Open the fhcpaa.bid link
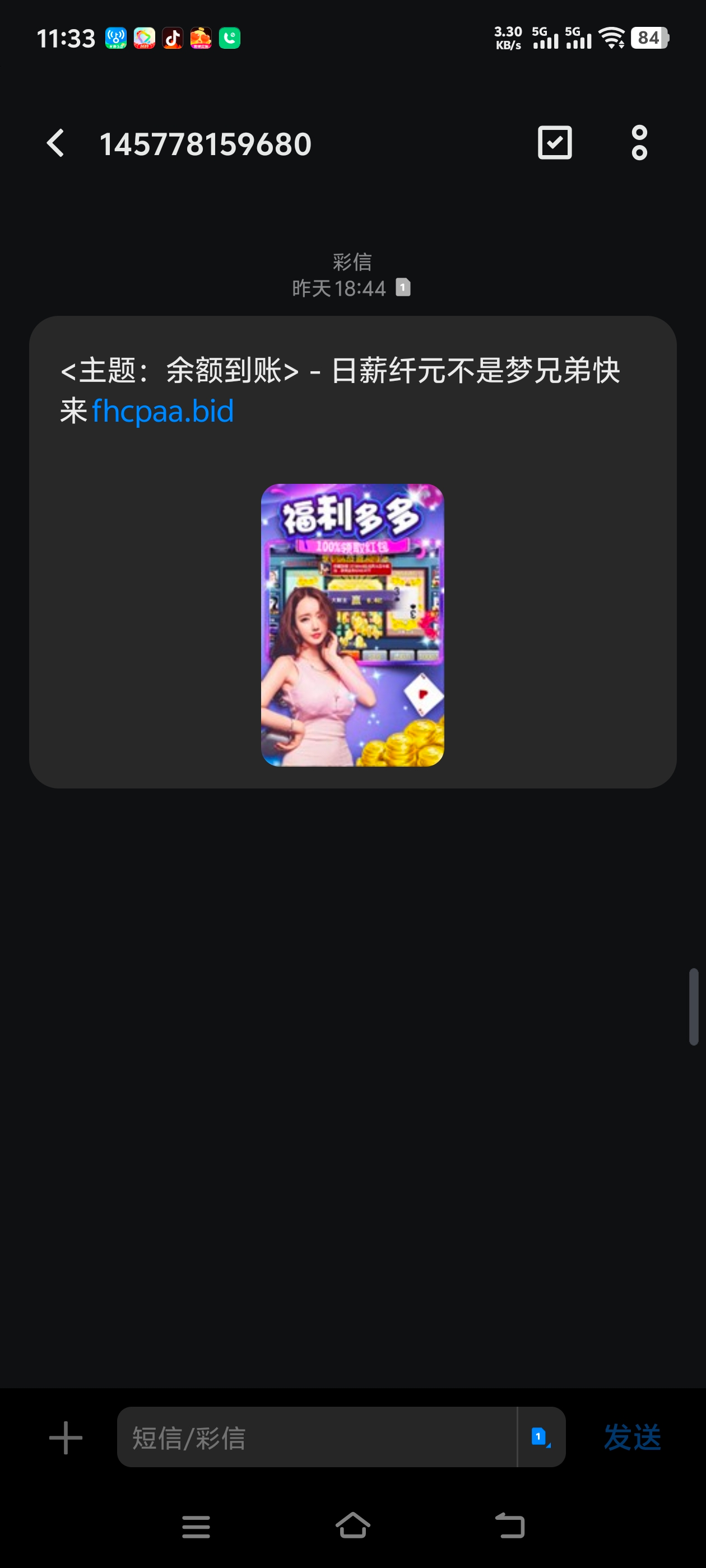Image resolution: width=706 pixels, height=1568 pixels. [x=162, y=412]
